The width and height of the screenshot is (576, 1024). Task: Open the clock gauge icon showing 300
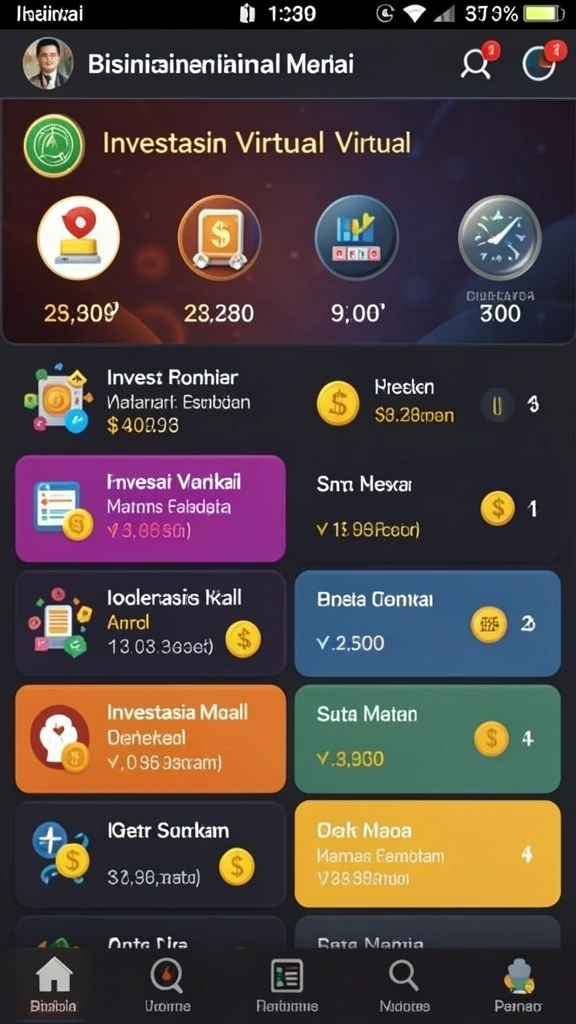click(x=500, y=238)
